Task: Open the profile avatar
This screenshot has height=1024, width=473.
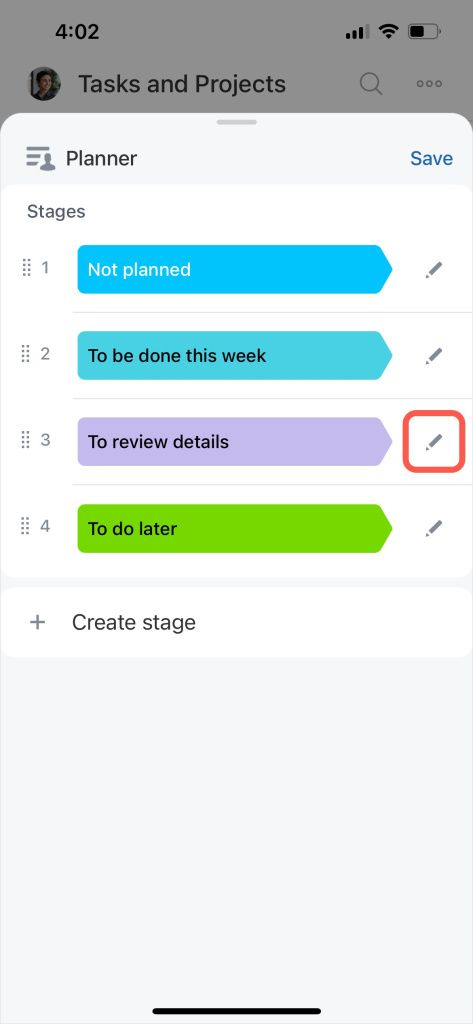Action: point(44,84)
